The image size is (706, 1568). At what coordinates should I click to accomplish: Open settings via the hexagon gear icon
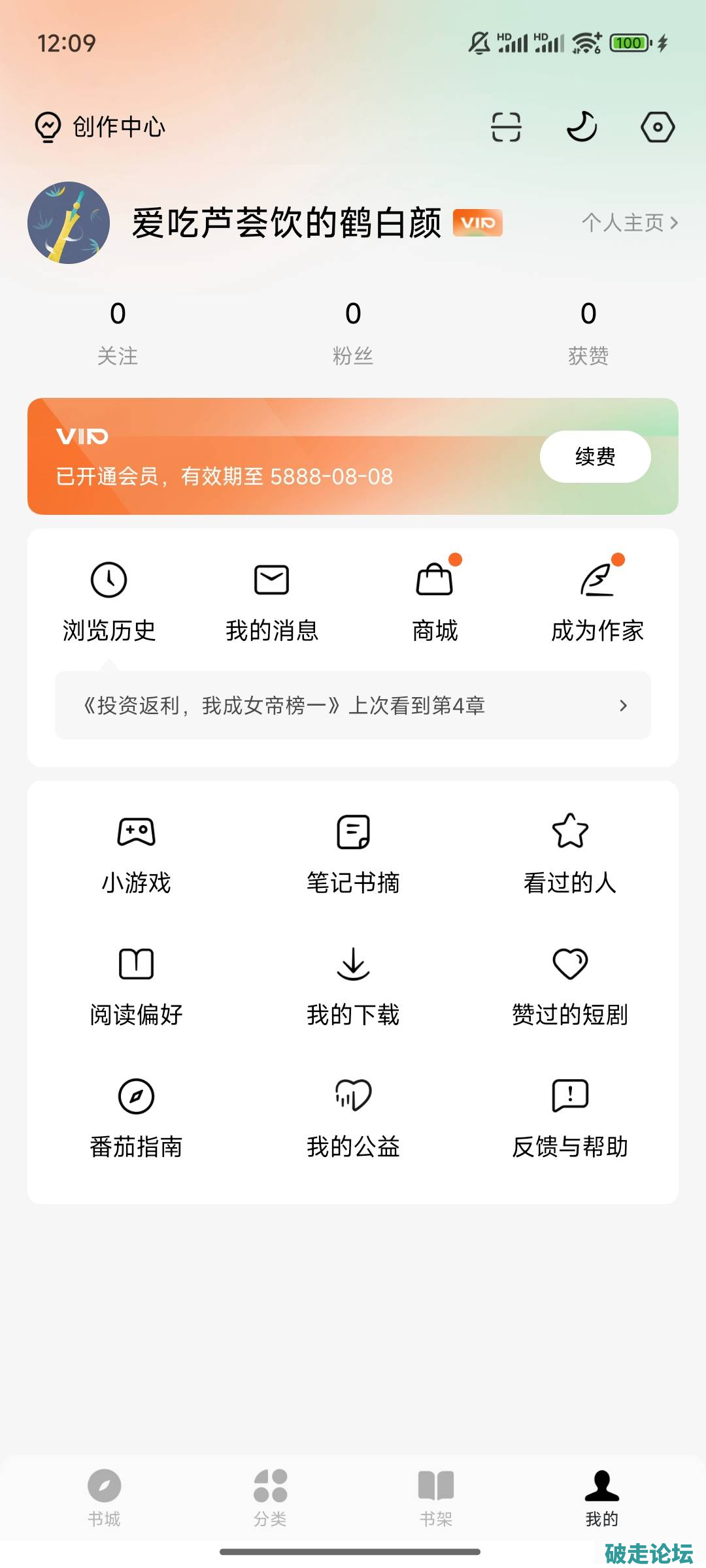point(657,127)
